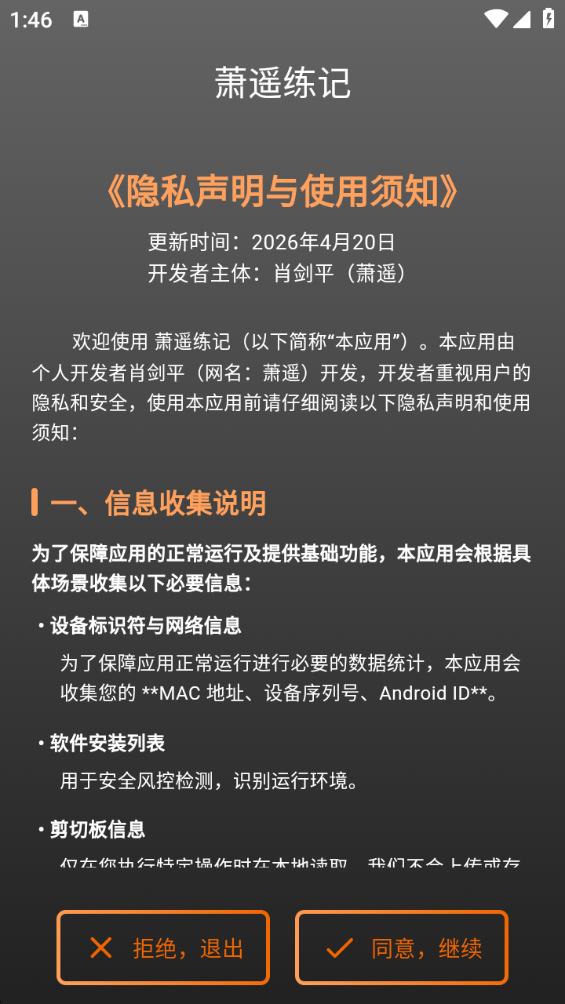Agree and continue with 同意，继续
This screenshot has height=1004, width=565.
(402, 947)
